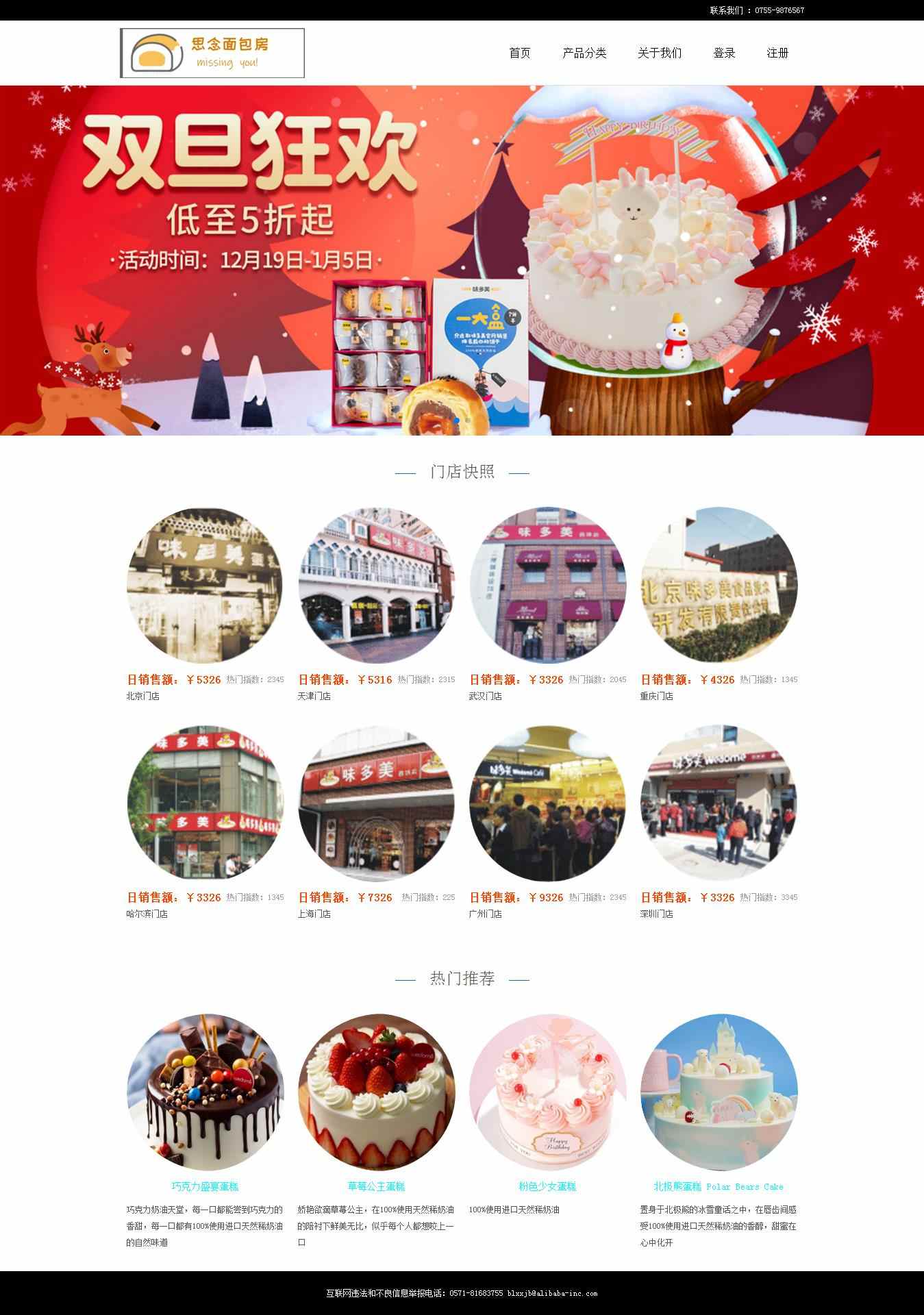Open the 注册 page
Viewport: 924px width, 1315px height.
point(777,53)
